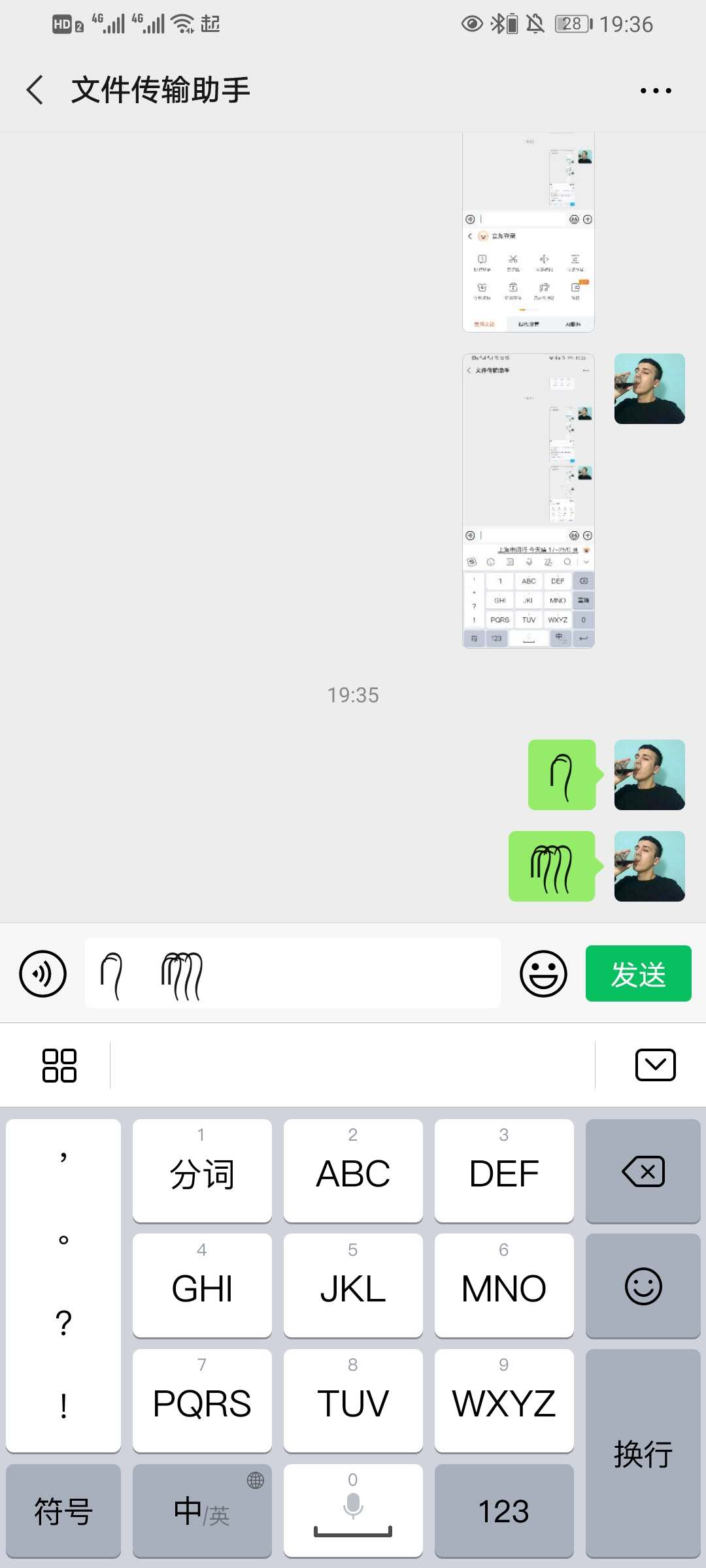Image resolution: width=706 pixels, height=1568 pixels.
Task: Tap the ABC key
Action: click(353, 1171)
